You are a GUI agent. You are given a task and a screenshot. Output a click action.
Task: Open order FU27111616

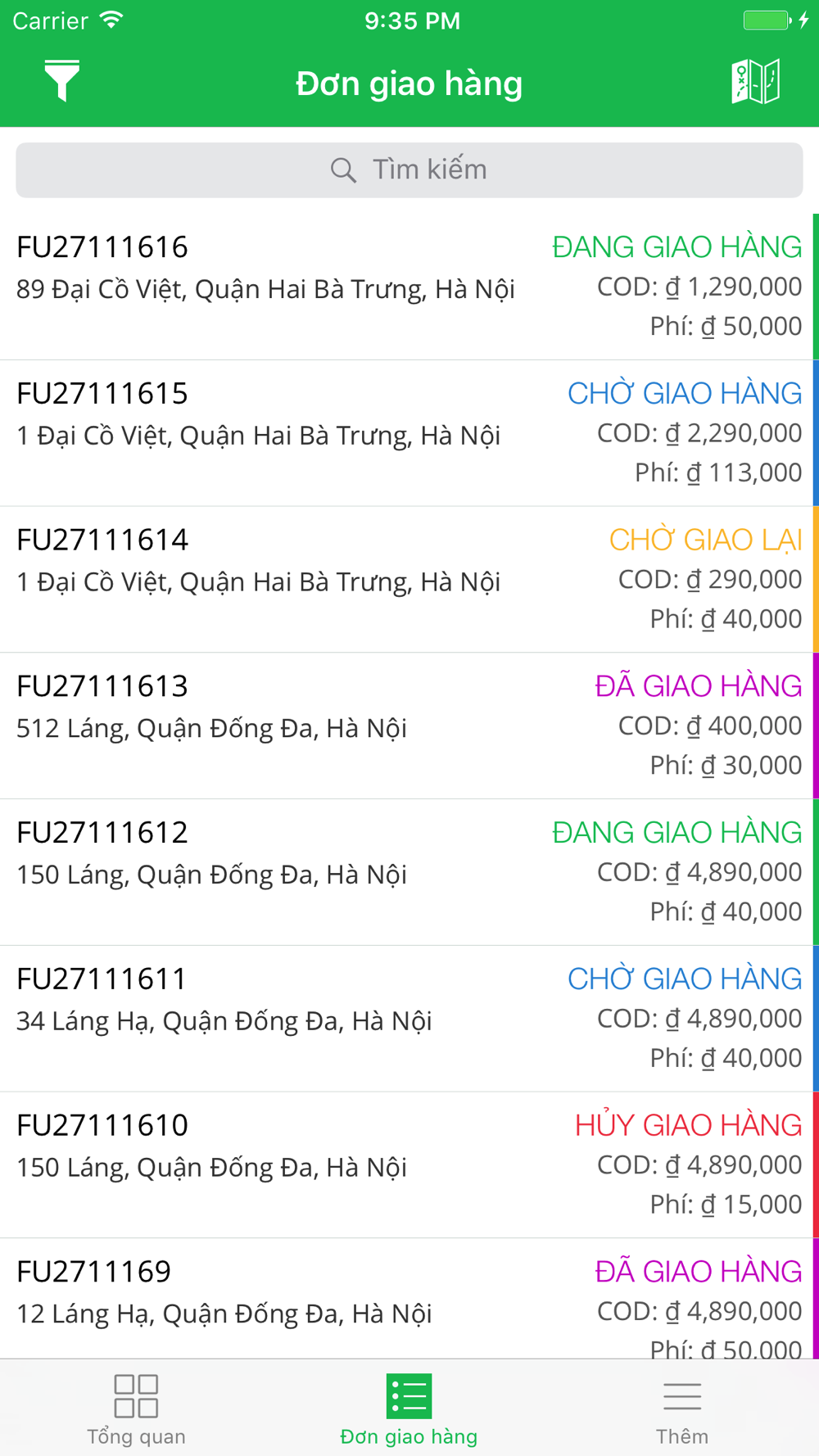pos(409,287)
